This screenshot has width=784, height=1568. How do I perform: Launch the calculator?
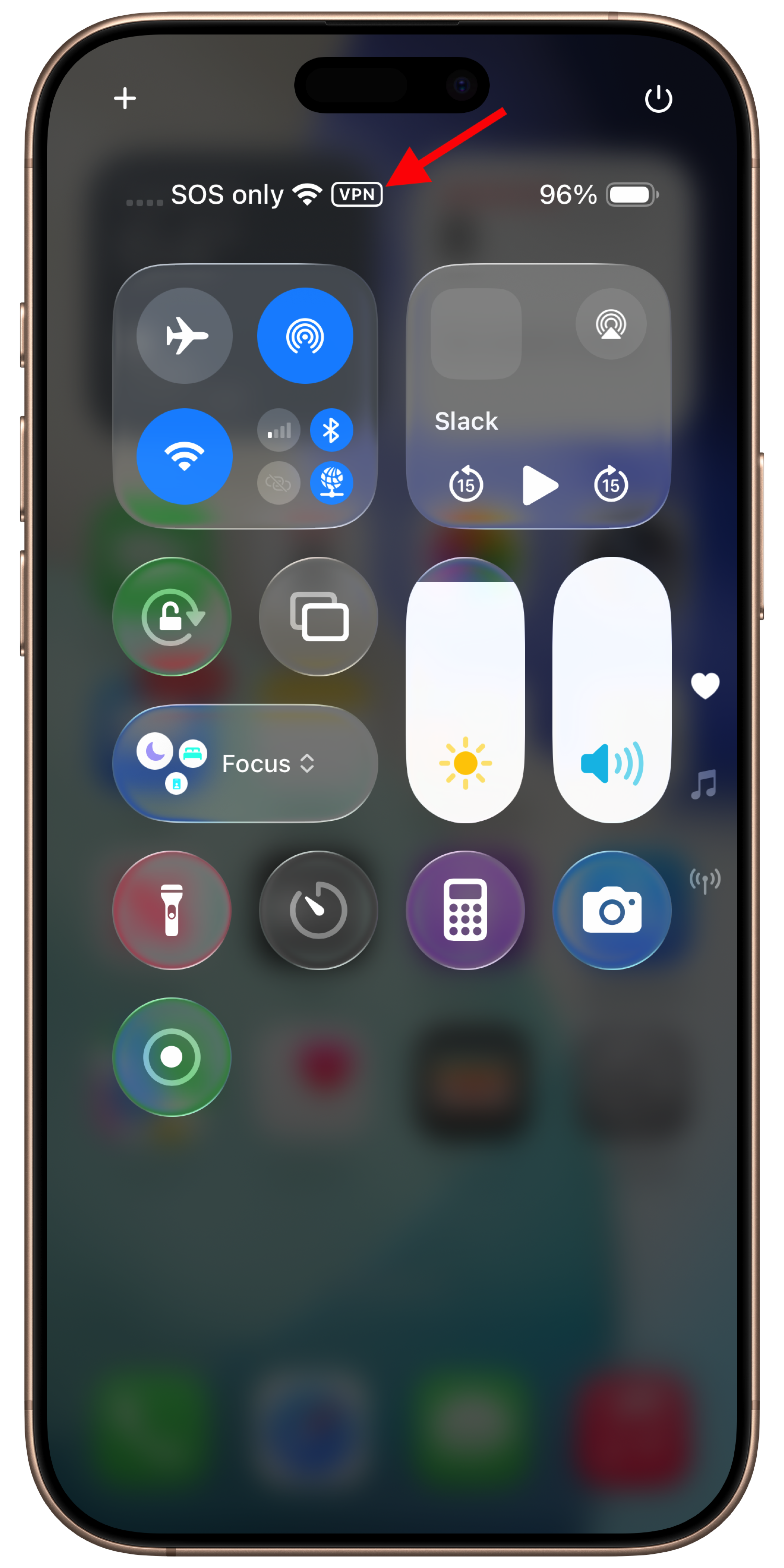(465, 910)
